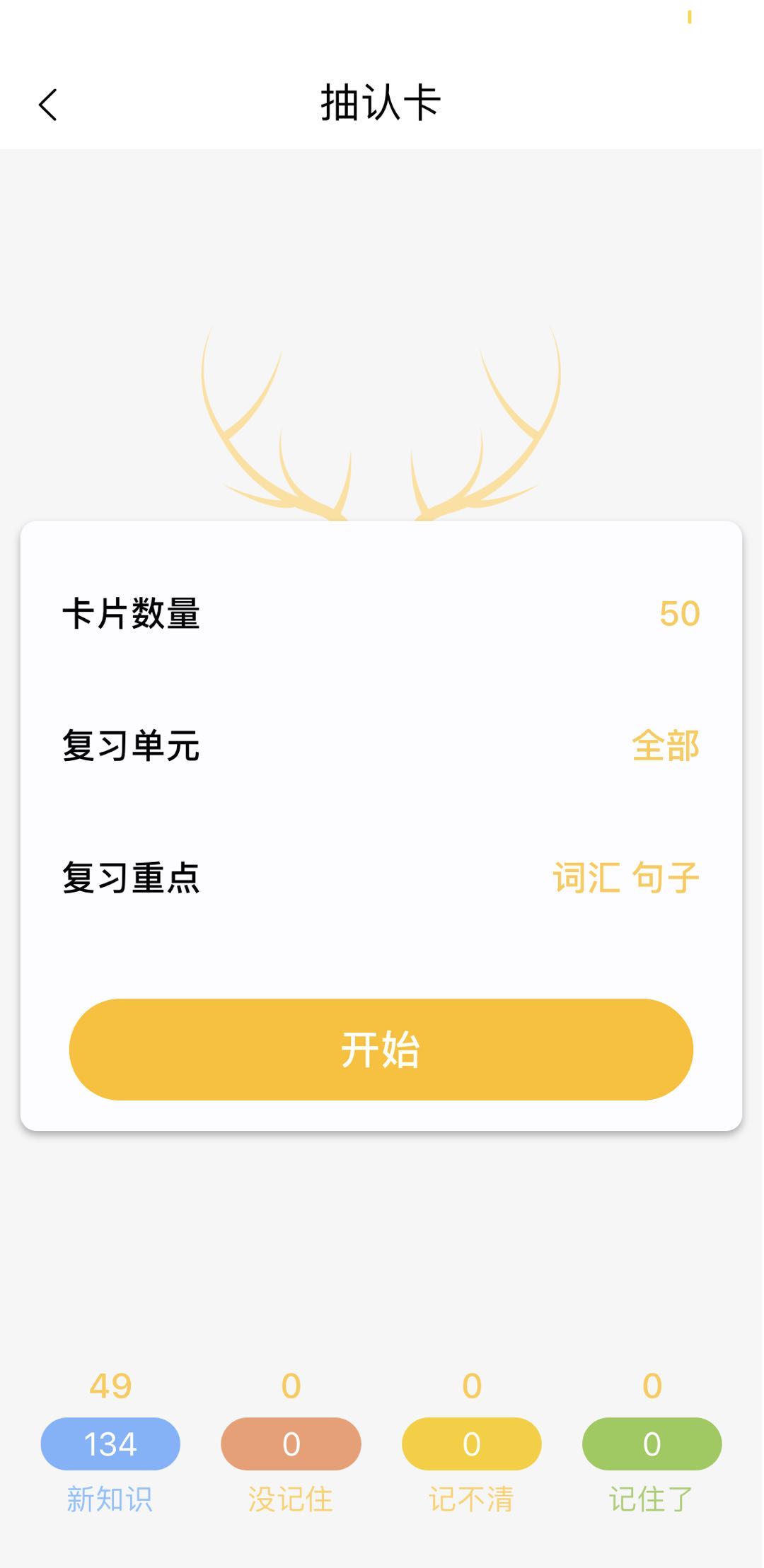Screen dimensions: 764x1568
Task: Toggle 句子 in the 复习重点 row
Action: coord(668,876)
